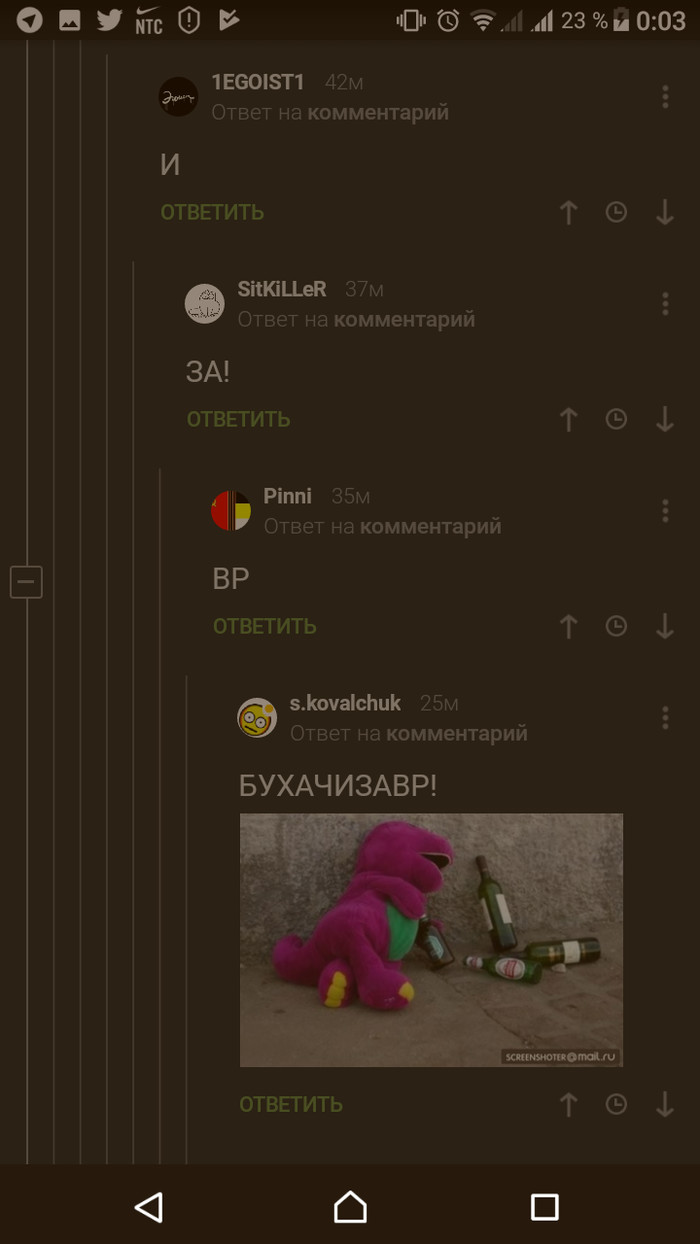Viewport: 700px width, 1244px height.
Task: Downvote Pinni's comment
Action: click(665, 626)
